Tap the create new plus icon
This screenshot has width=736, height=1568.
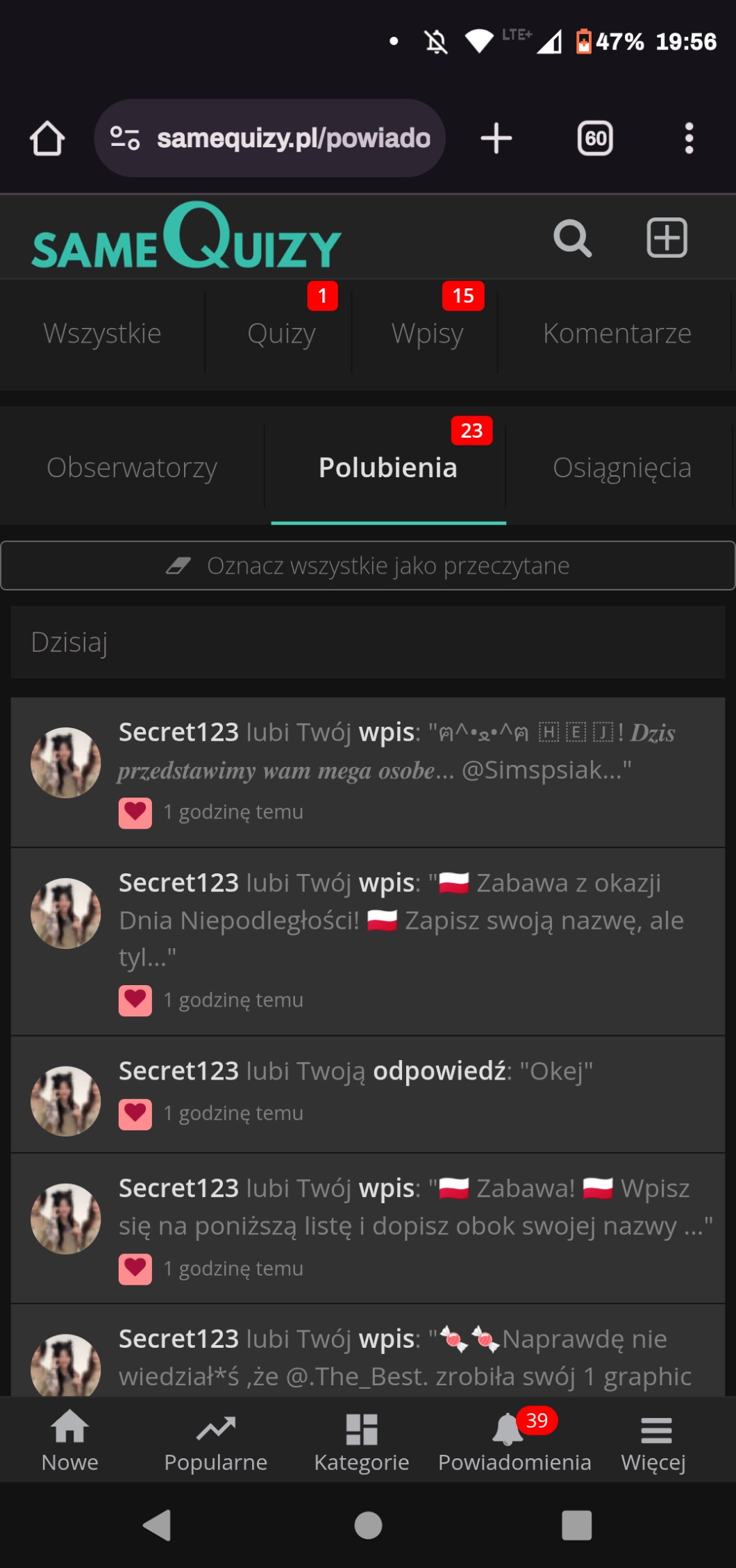click(667, 238)
